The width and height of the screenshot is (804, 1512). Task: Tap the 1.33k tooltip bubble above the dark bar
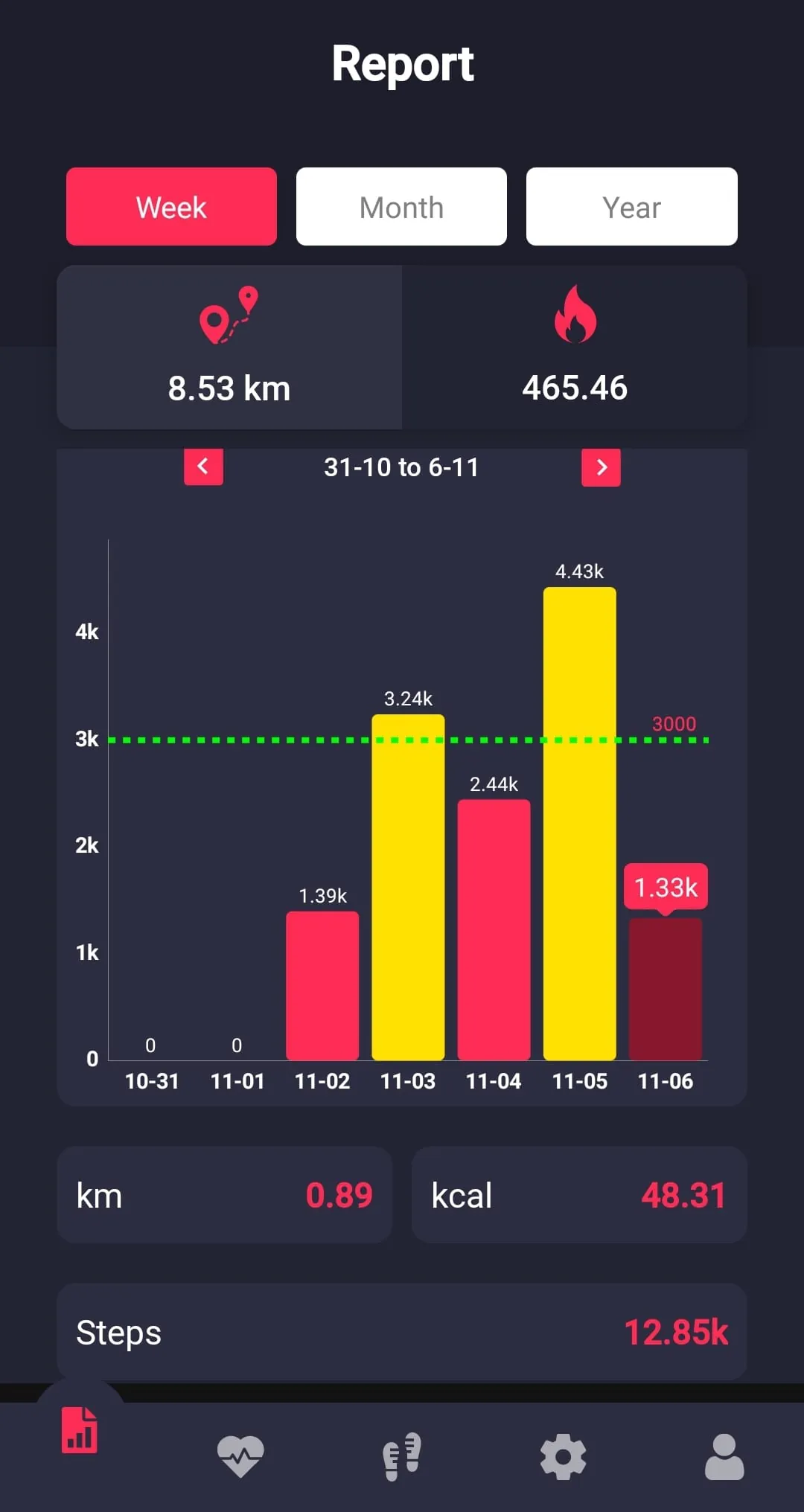666,887
